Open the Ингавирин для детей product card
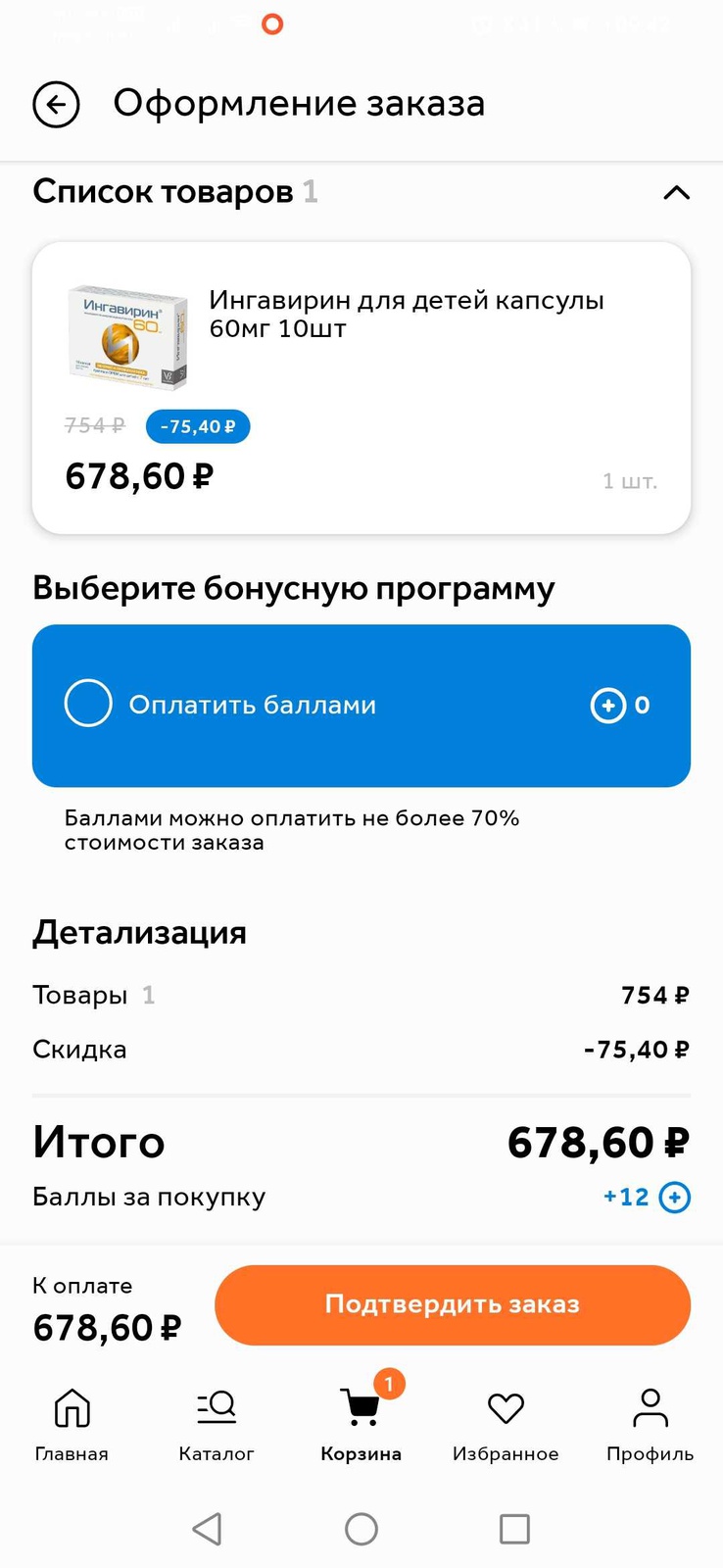Image resolution: width=723 pixels, height=1568 pixels. coord(361,387)
